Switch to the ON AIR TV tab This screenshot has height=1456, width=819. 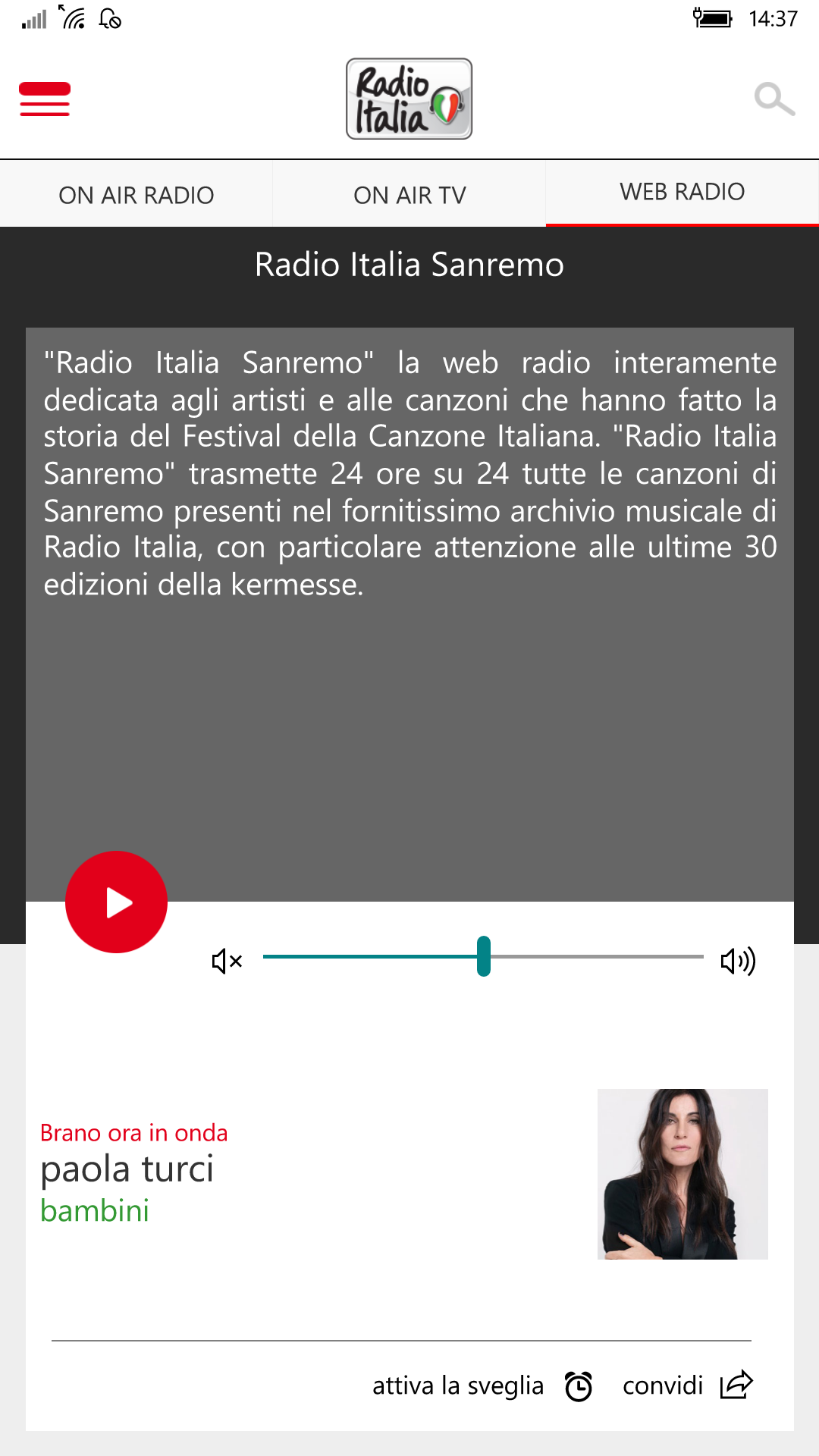409,195
